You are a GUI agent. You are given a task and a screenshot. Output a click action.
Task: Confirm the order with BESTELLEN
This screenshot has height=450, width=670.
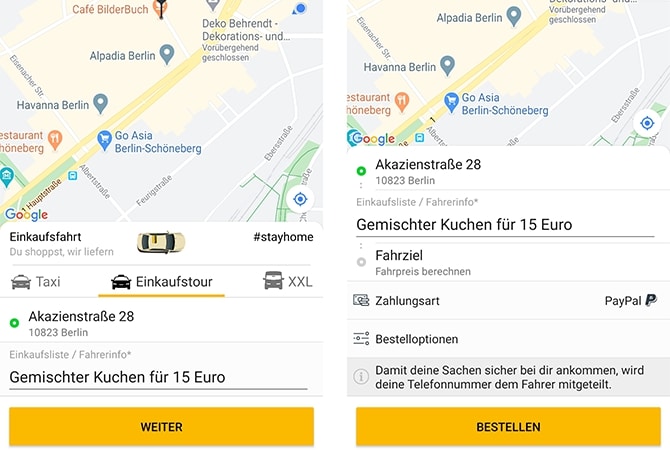tap(508, 426)
